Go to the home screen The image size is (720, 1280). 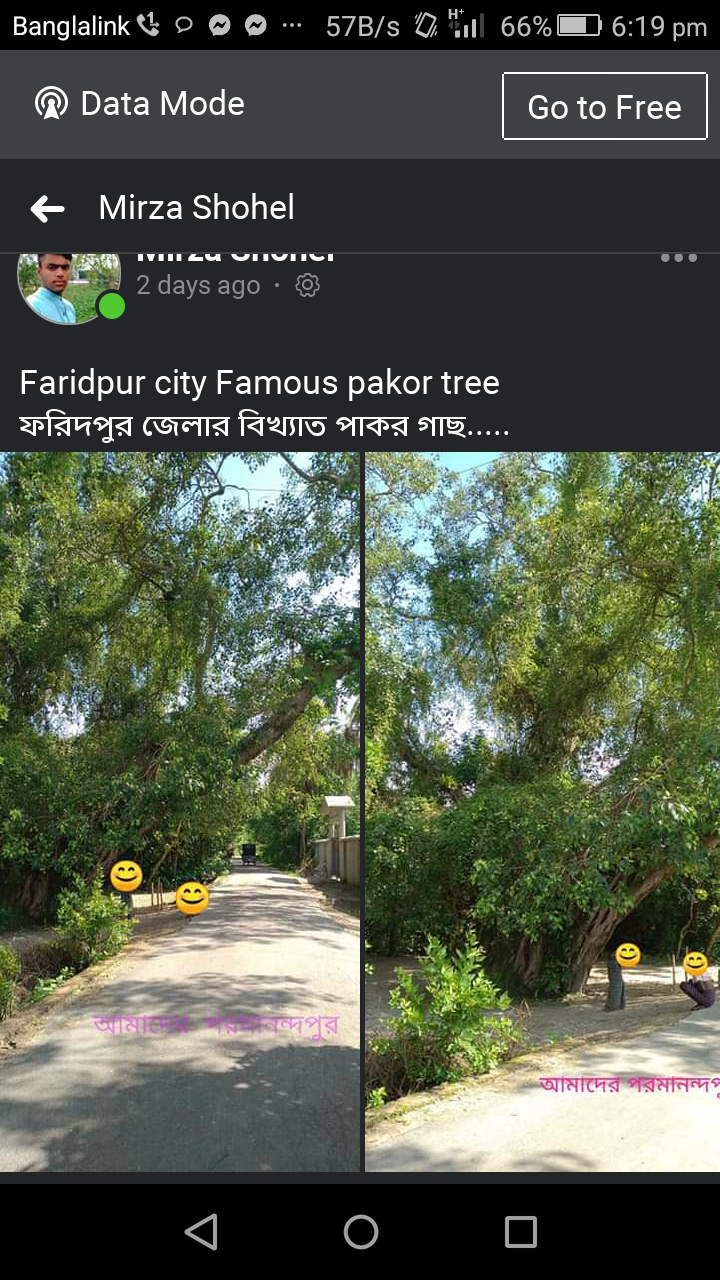pyautogui.click(x=361, y=1232)
